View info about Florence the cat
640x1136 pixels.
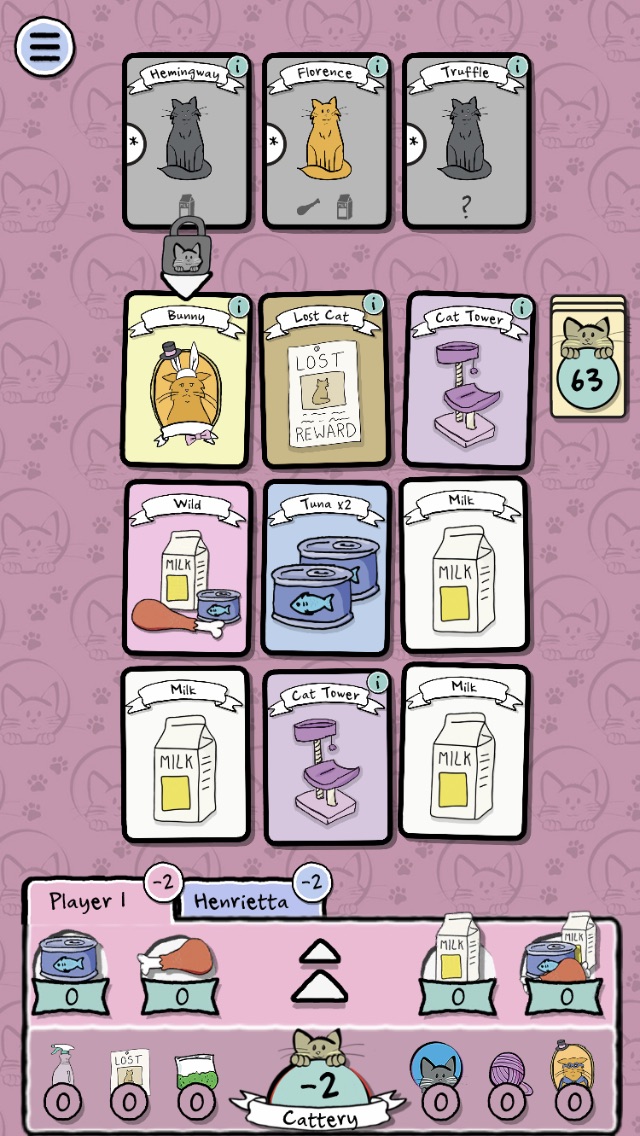pos(377,67)
